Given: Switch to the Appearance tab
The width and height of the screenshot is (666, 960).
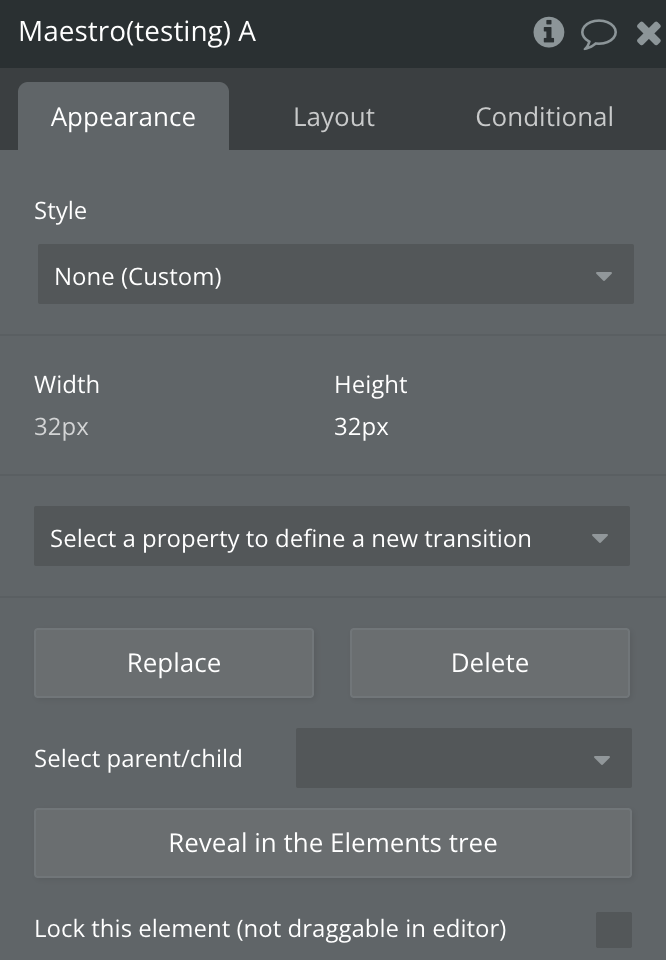Looking at the screenshot, I should (x=123, y=117).
